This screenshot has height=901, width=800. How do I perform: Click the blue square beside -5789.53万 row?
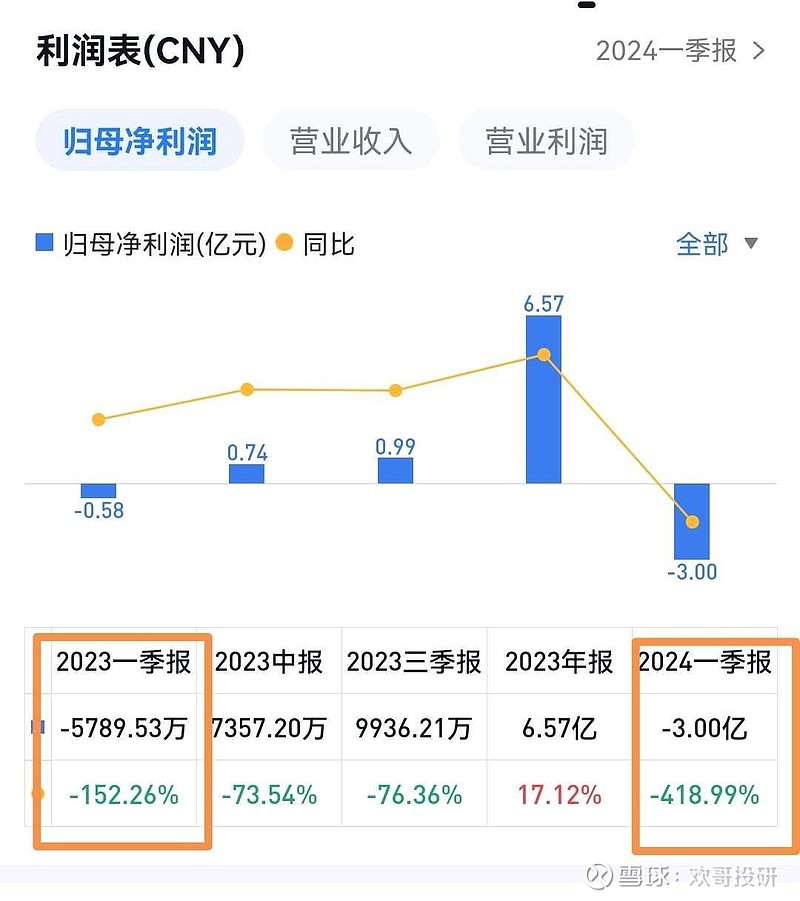pyautogui.click(x=38, y=729)
